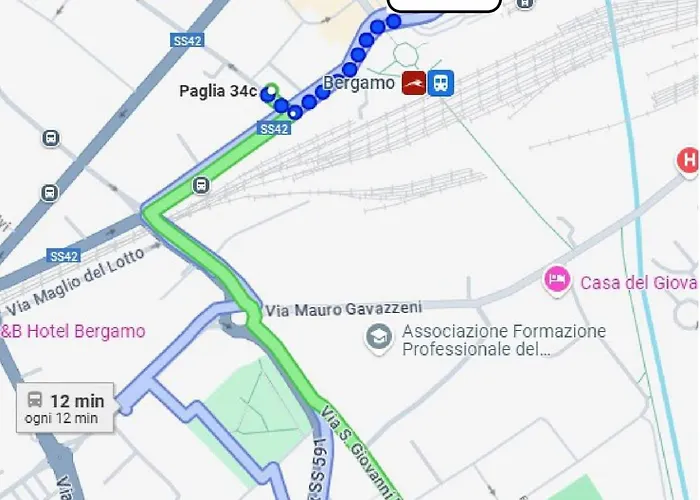Select the 12 min alternate bus route label
The height and width of the screenshot is (500, 700).
click(x=64, y=408)
